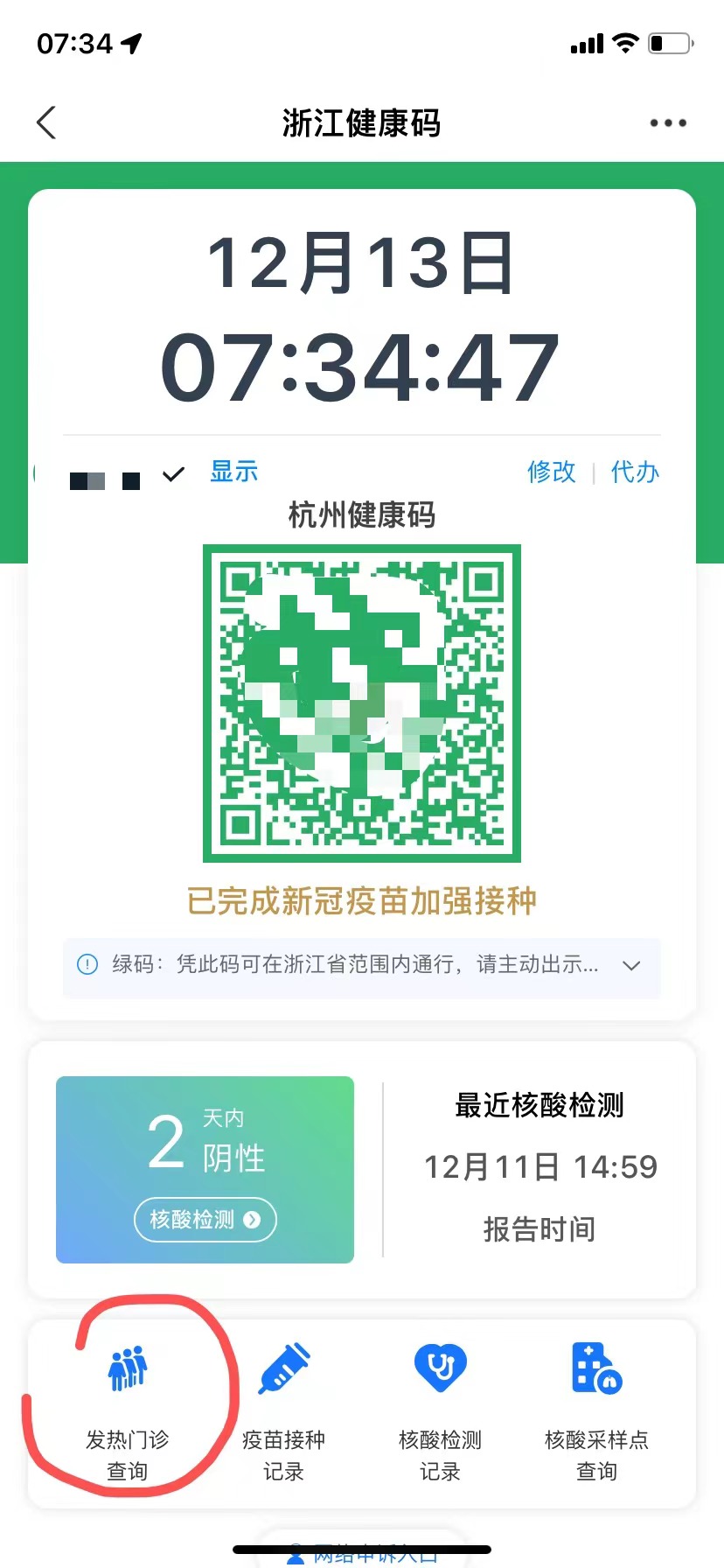The width and height of the screenshot is (724, 1568).
Task: Tap the location arrow in the status bar
Action: (x=129, y=43)
